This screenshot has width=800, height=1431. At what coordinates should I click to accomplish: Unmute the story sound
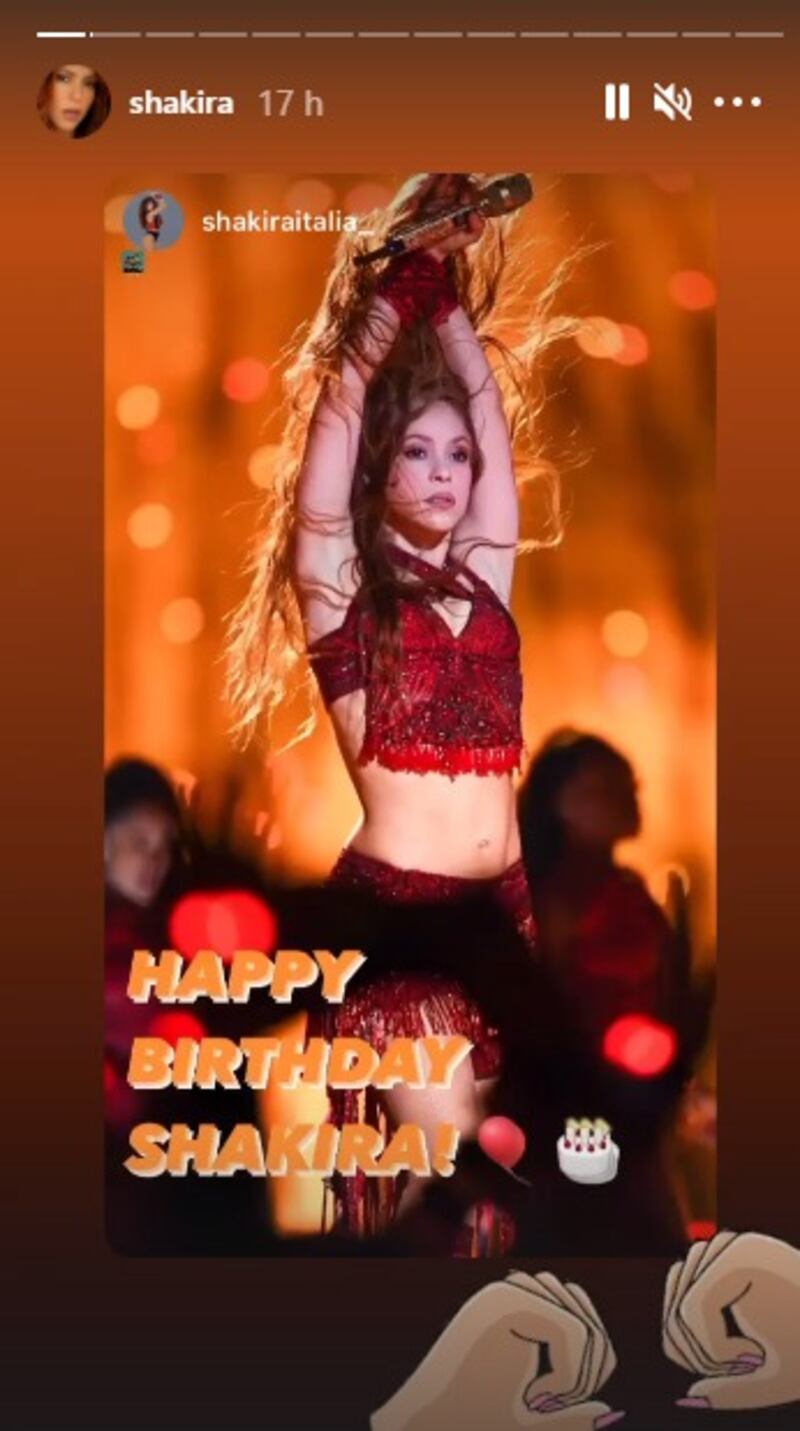[x=672, y=102]
